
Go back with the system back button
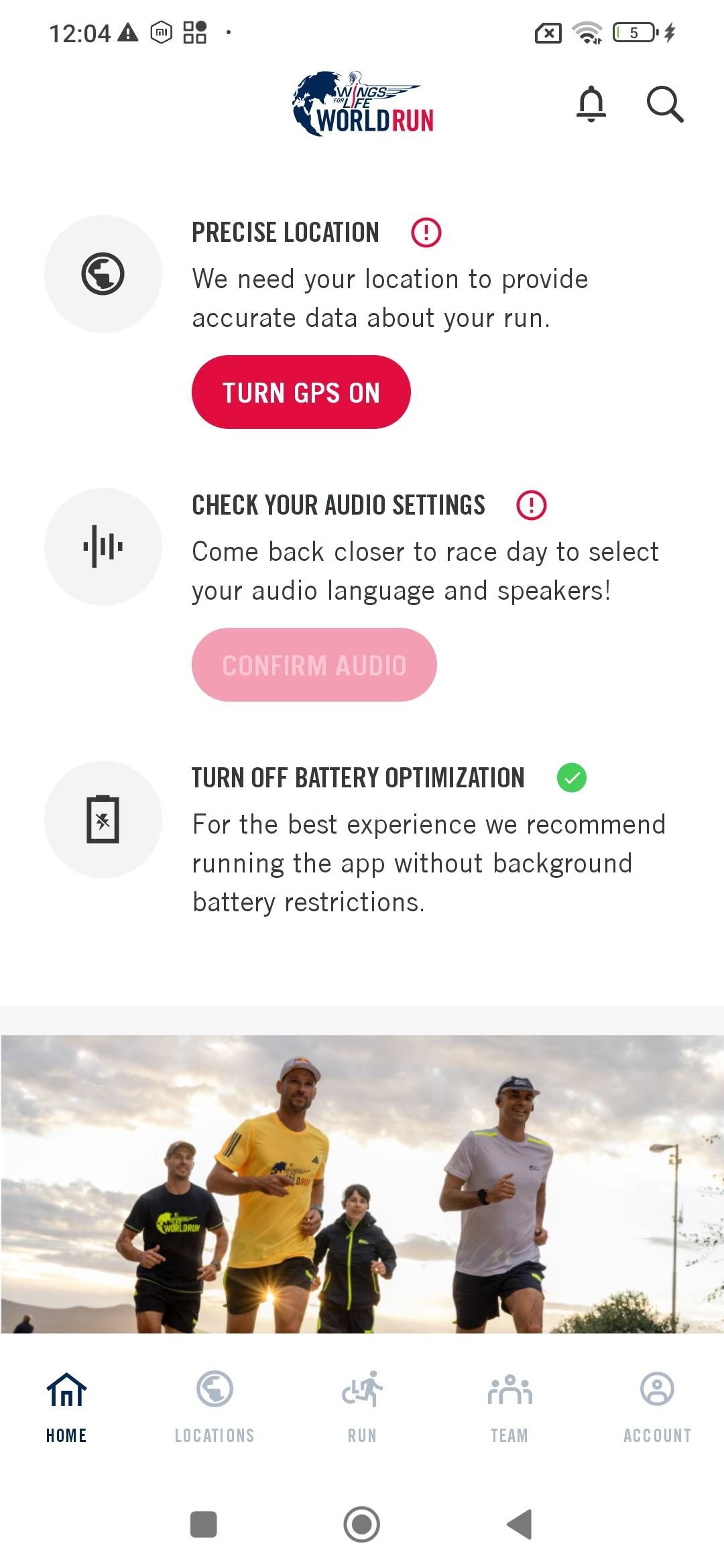pyautogui.click(x=520, y=1524)
